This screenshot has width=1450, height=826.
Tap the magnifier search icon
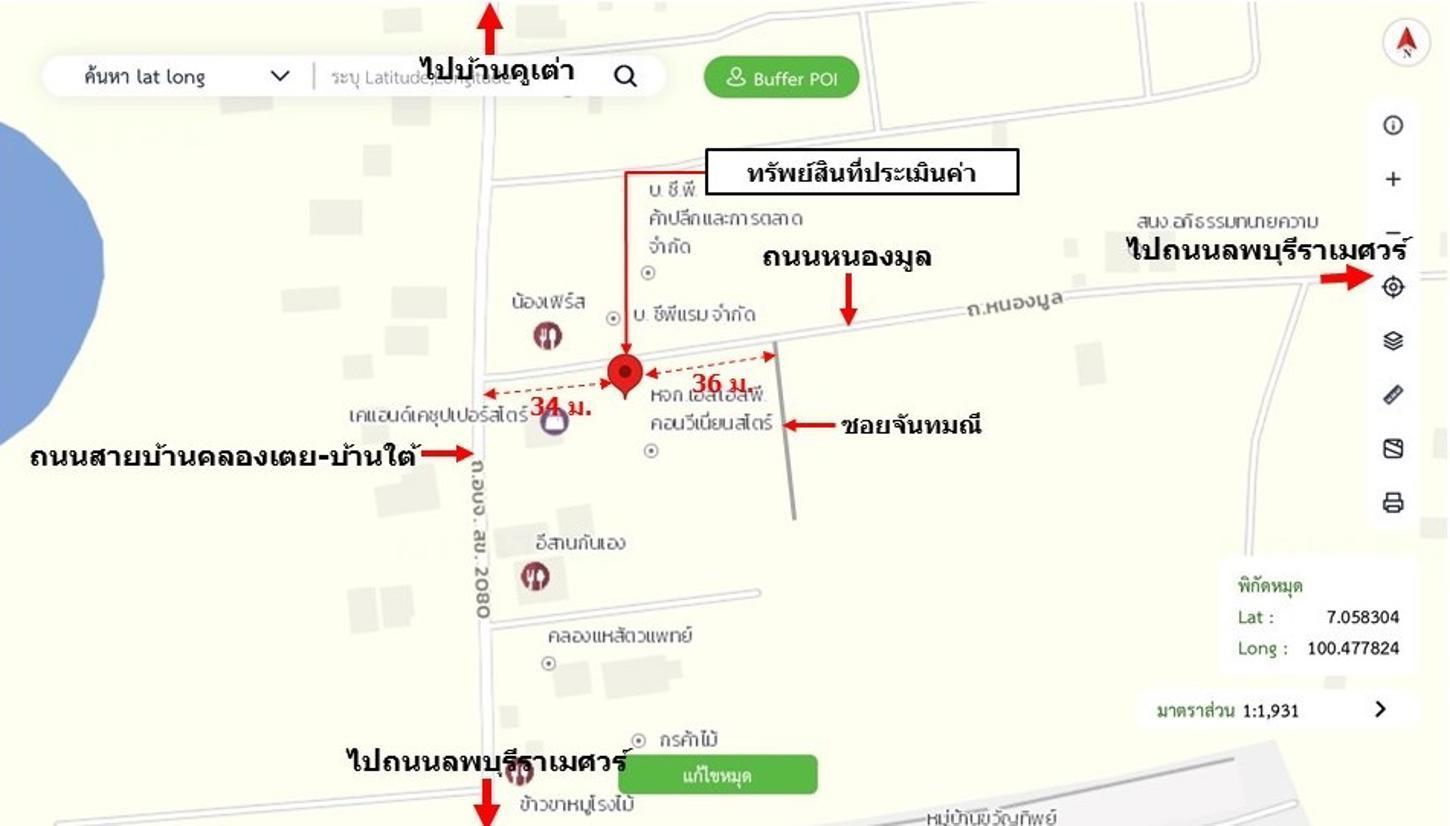(x=625, y=77)
